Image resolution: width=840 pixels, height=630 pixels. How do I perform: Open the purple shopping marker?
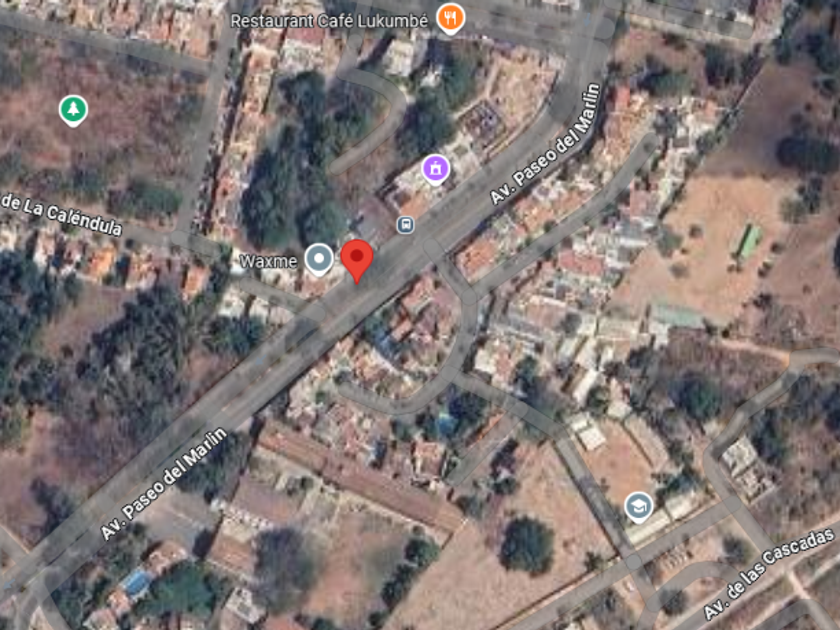(435, 169)
